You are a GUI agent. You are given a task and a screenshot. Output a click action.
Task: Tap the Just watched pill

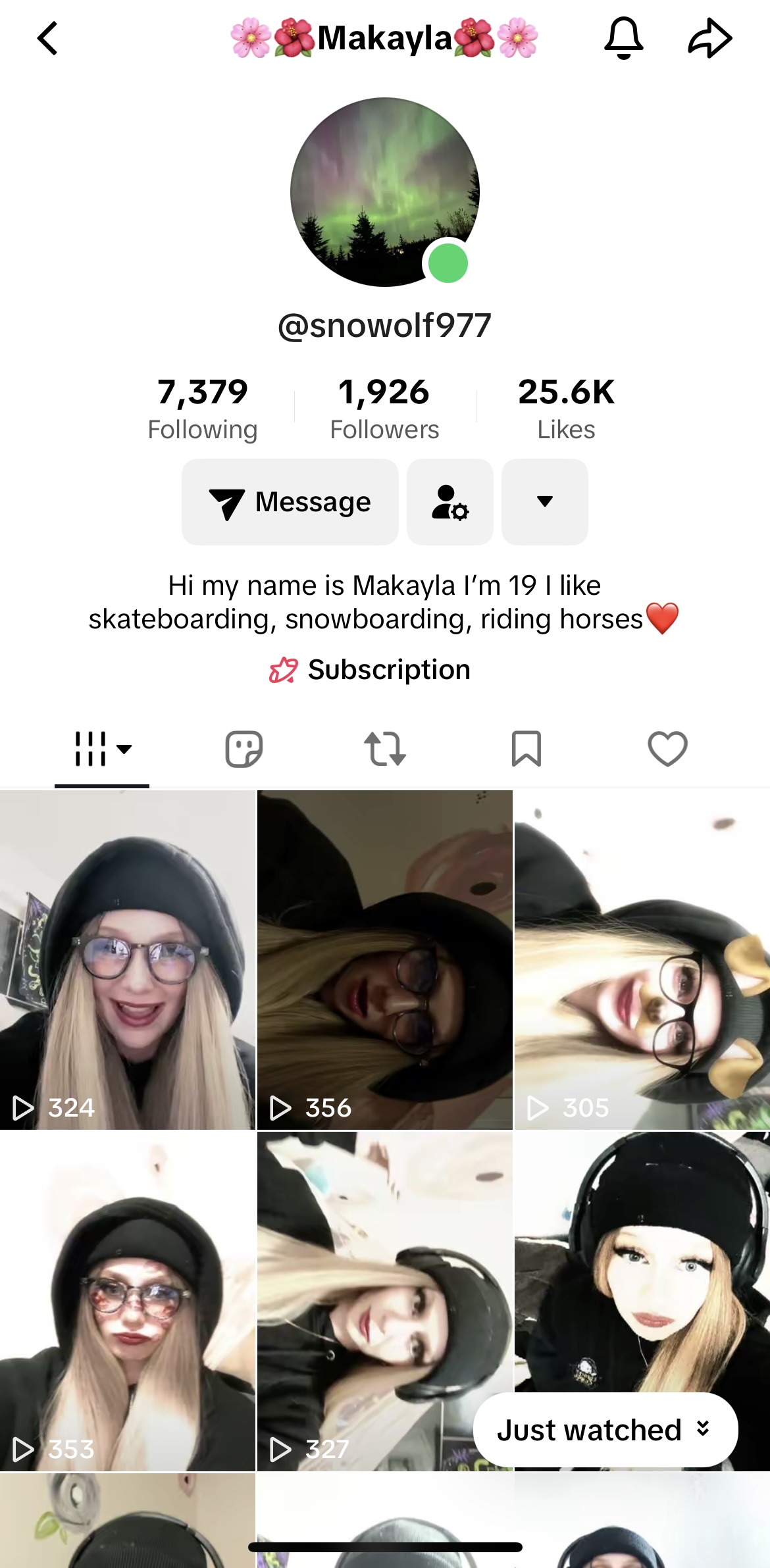[605, 1430]
